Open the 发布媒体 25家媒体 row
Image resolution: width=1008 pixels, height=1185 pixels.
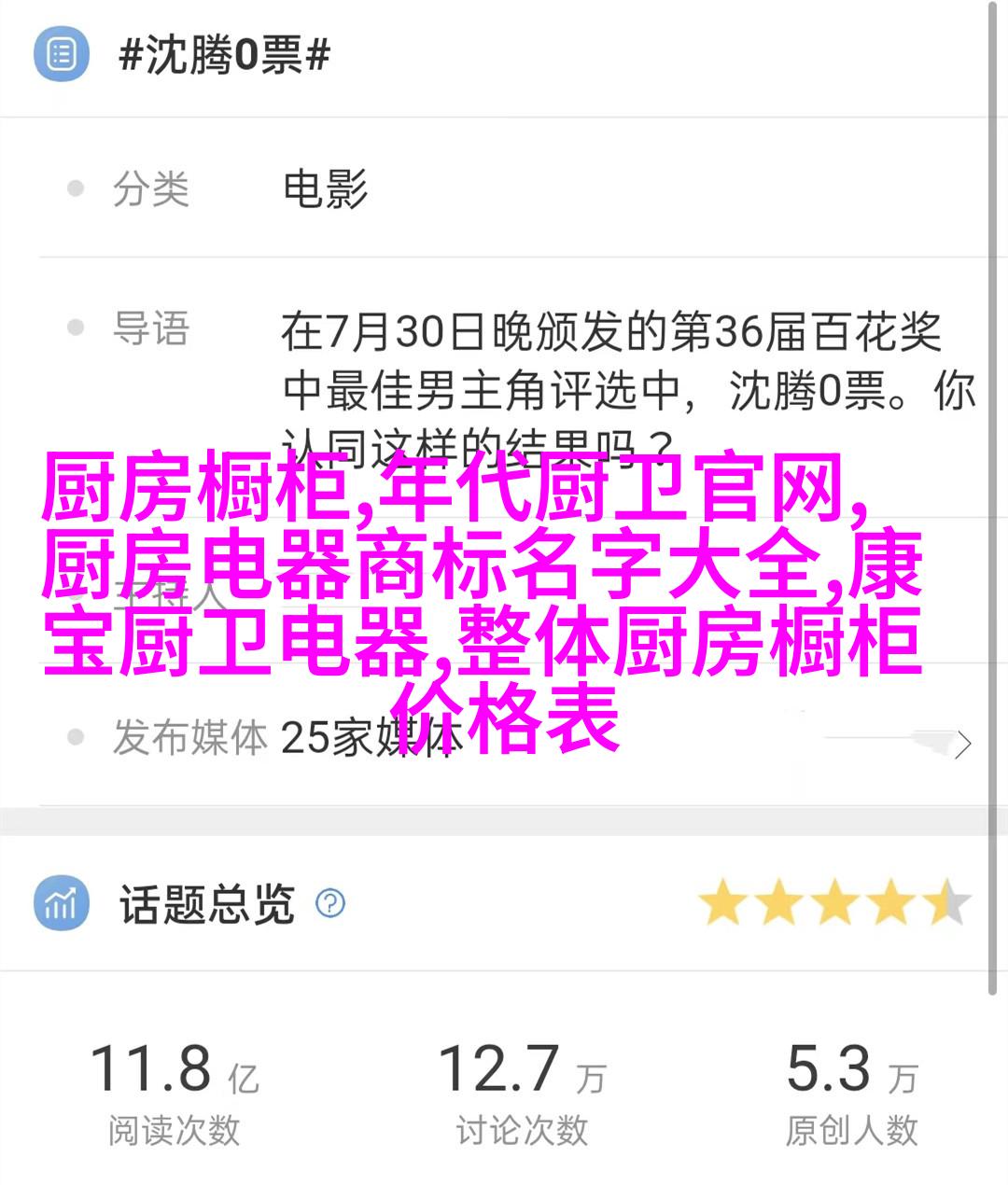[504, 739]
